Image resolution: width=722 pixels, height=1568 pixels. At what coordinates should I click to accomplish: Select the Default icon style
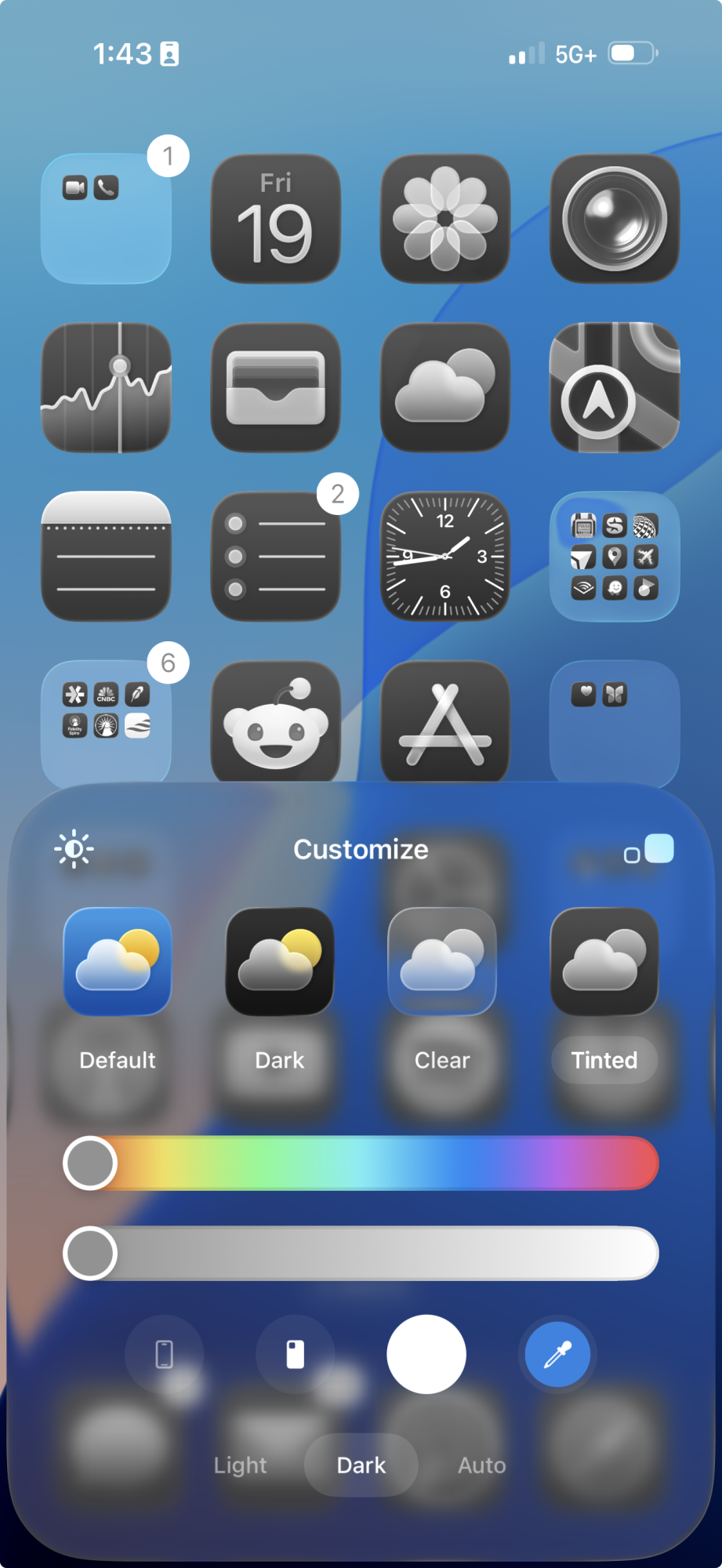118,961
